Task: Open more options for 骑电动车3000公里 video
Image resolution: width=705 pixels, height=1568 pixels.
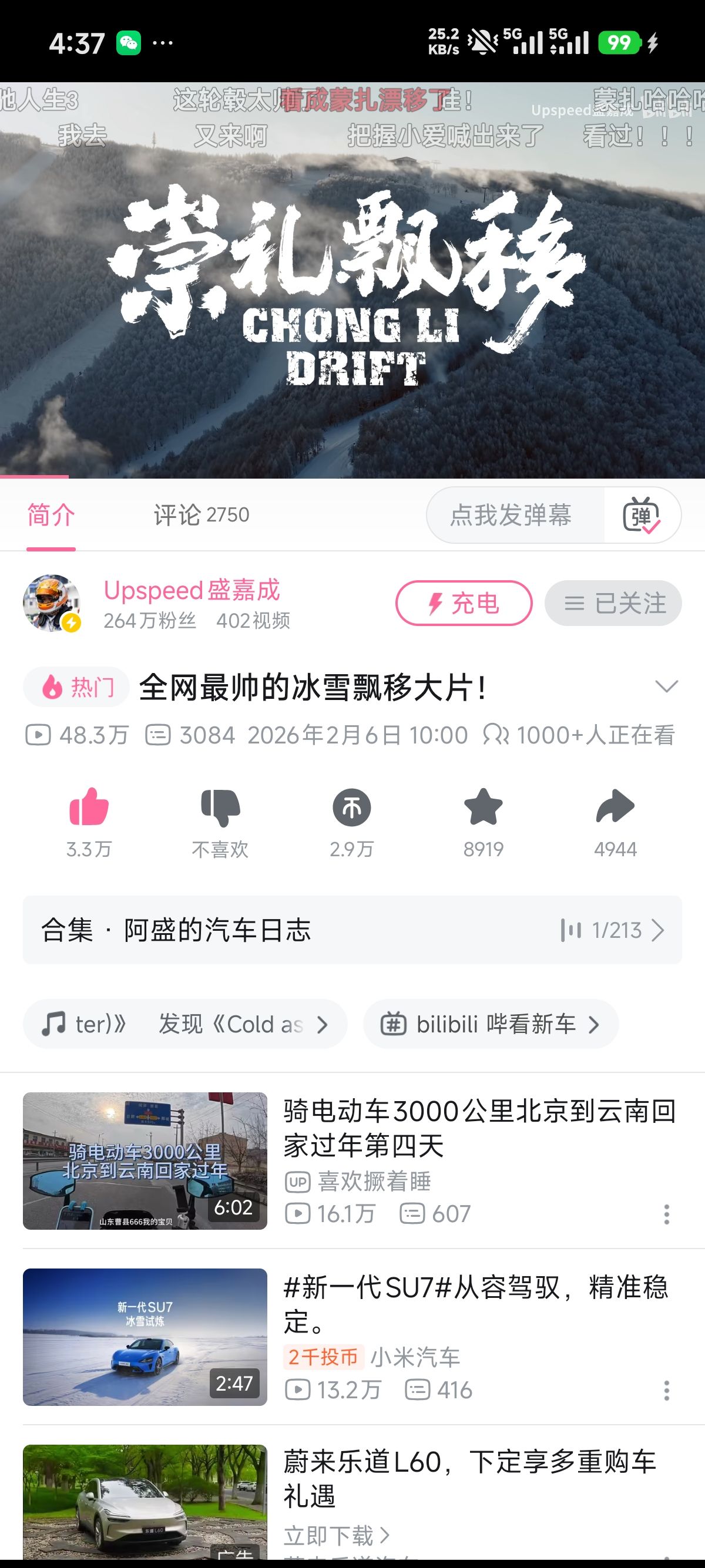Action: pos(667,1214)
